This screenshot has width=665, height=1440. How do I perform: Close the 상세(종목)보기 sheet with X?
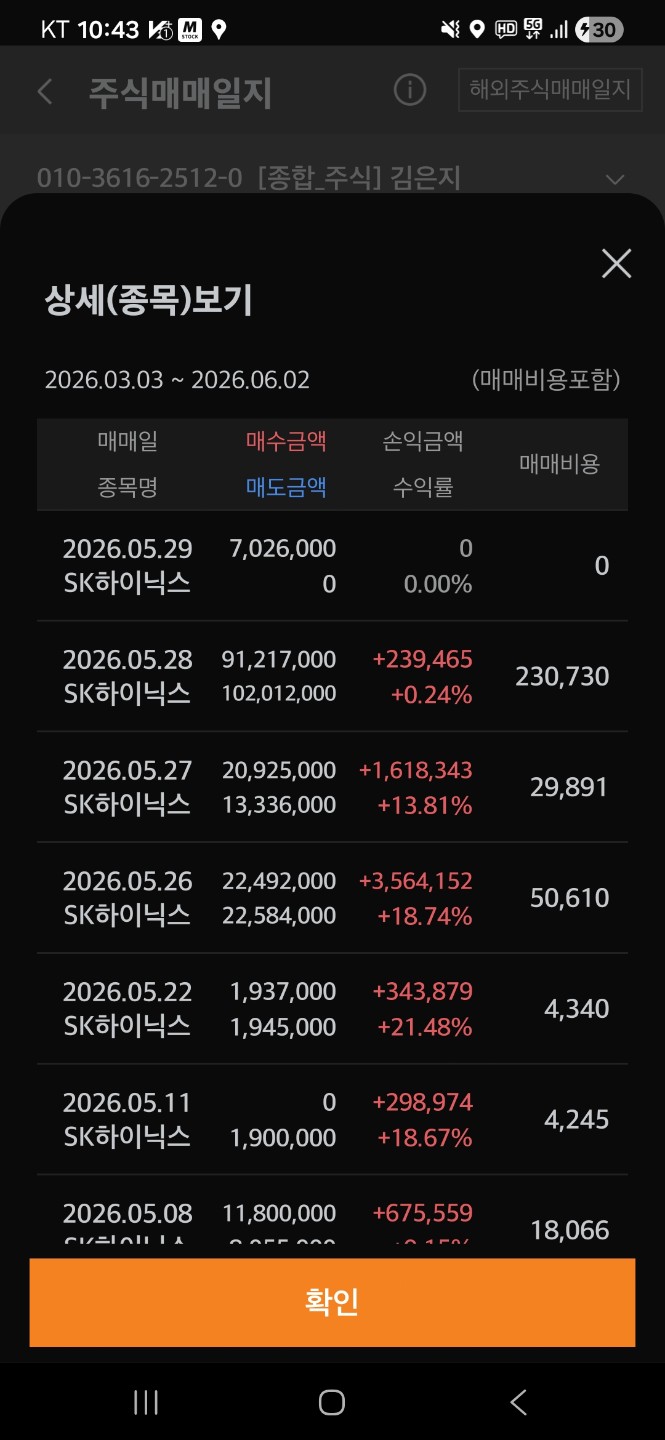pos(616,263)
